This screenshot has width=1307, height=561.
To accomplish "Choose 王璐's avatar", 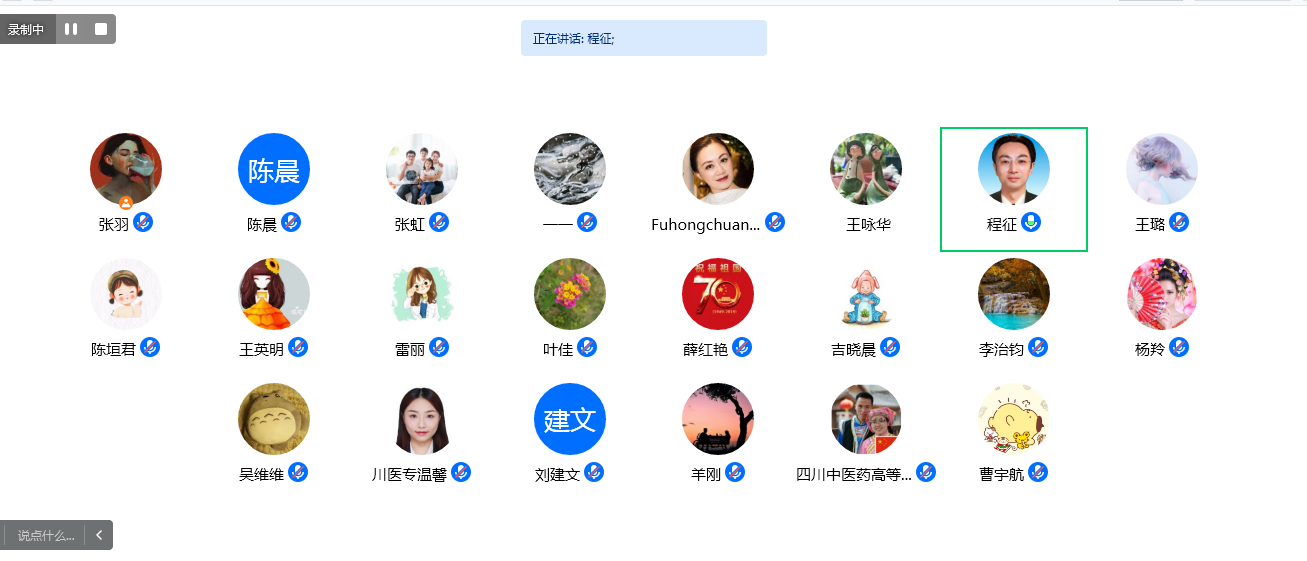I will pyautogui.click(x=1162, y=169).
